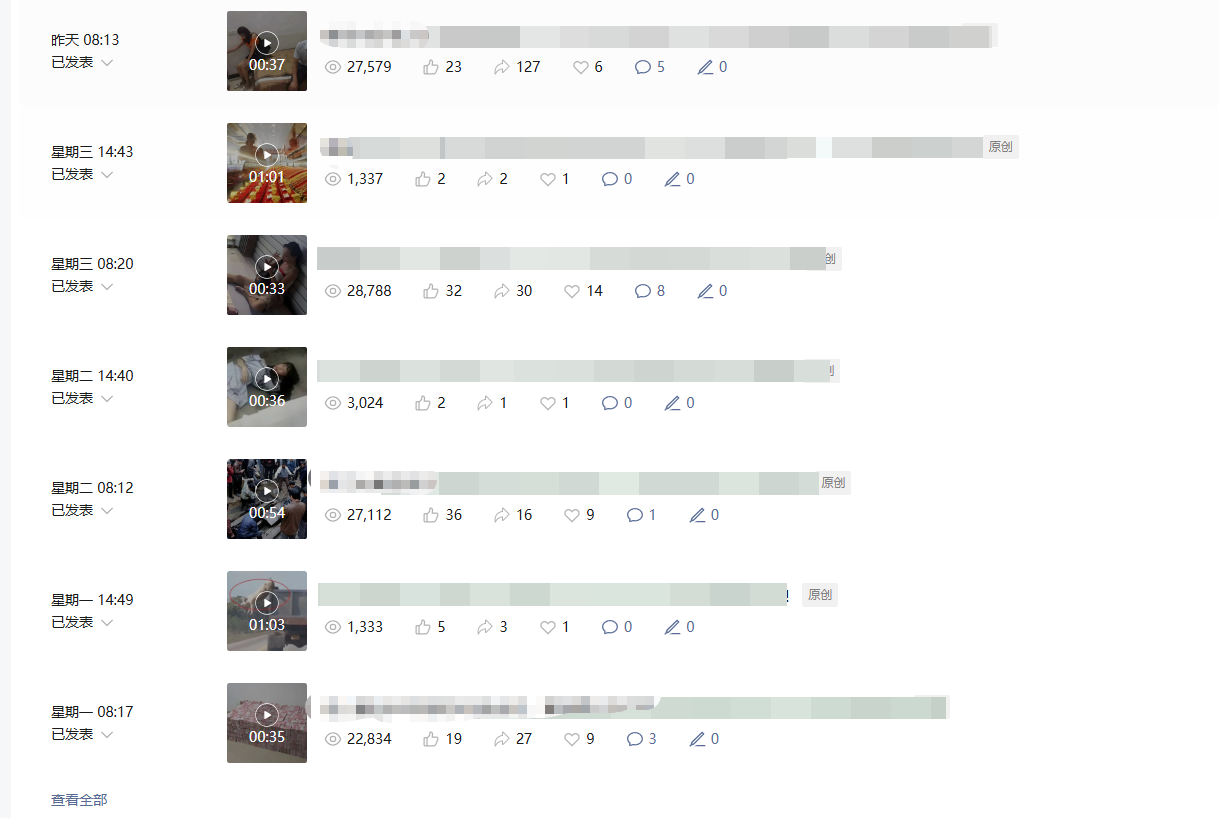The height and width of the screenshot is (818, 1218).
Task: Open the 01:01 video thumbnail
Action: point(267,156)
